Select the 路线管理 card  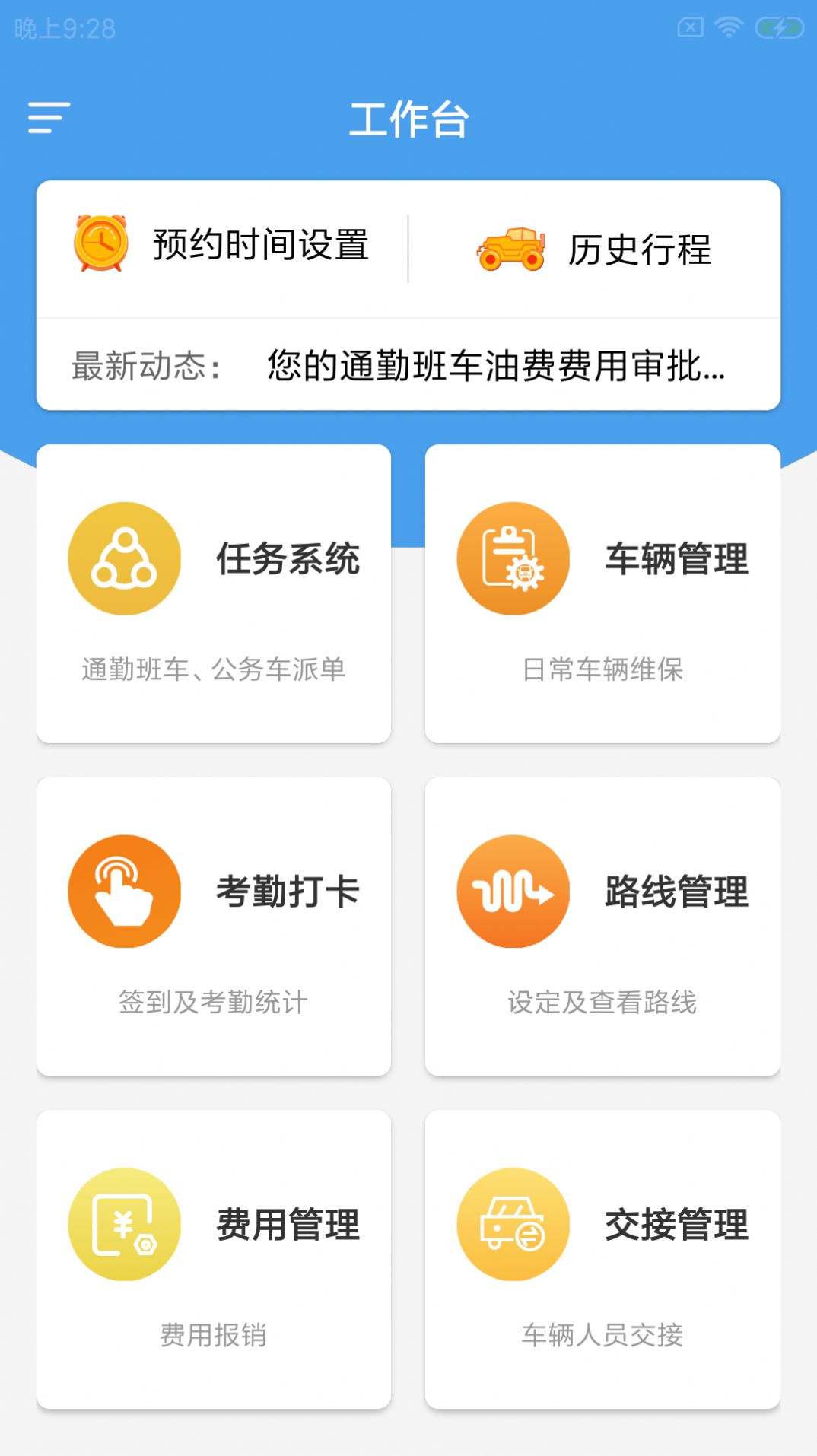602,927
